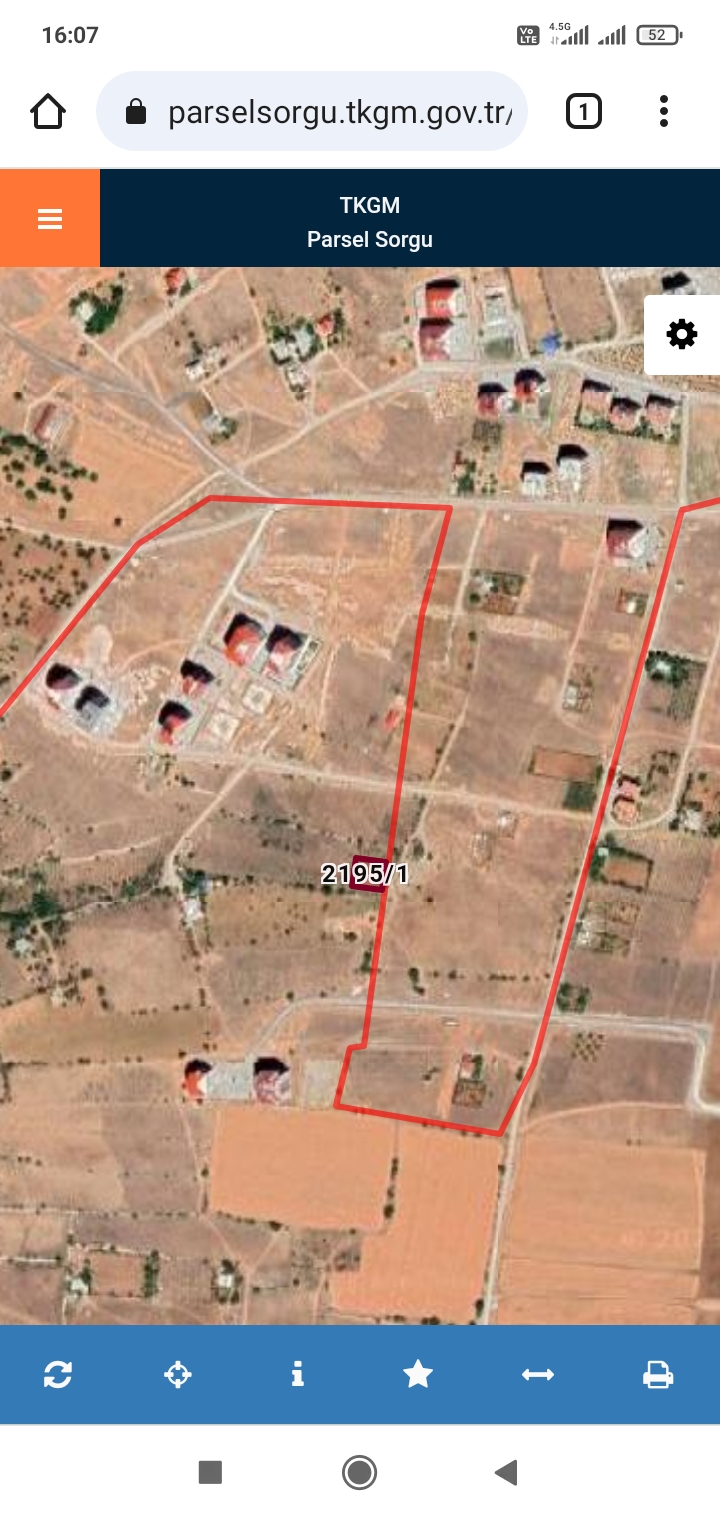Show parcel information with the i icon
Viewport: 720px width, 1520px height.
point(297,1374)
